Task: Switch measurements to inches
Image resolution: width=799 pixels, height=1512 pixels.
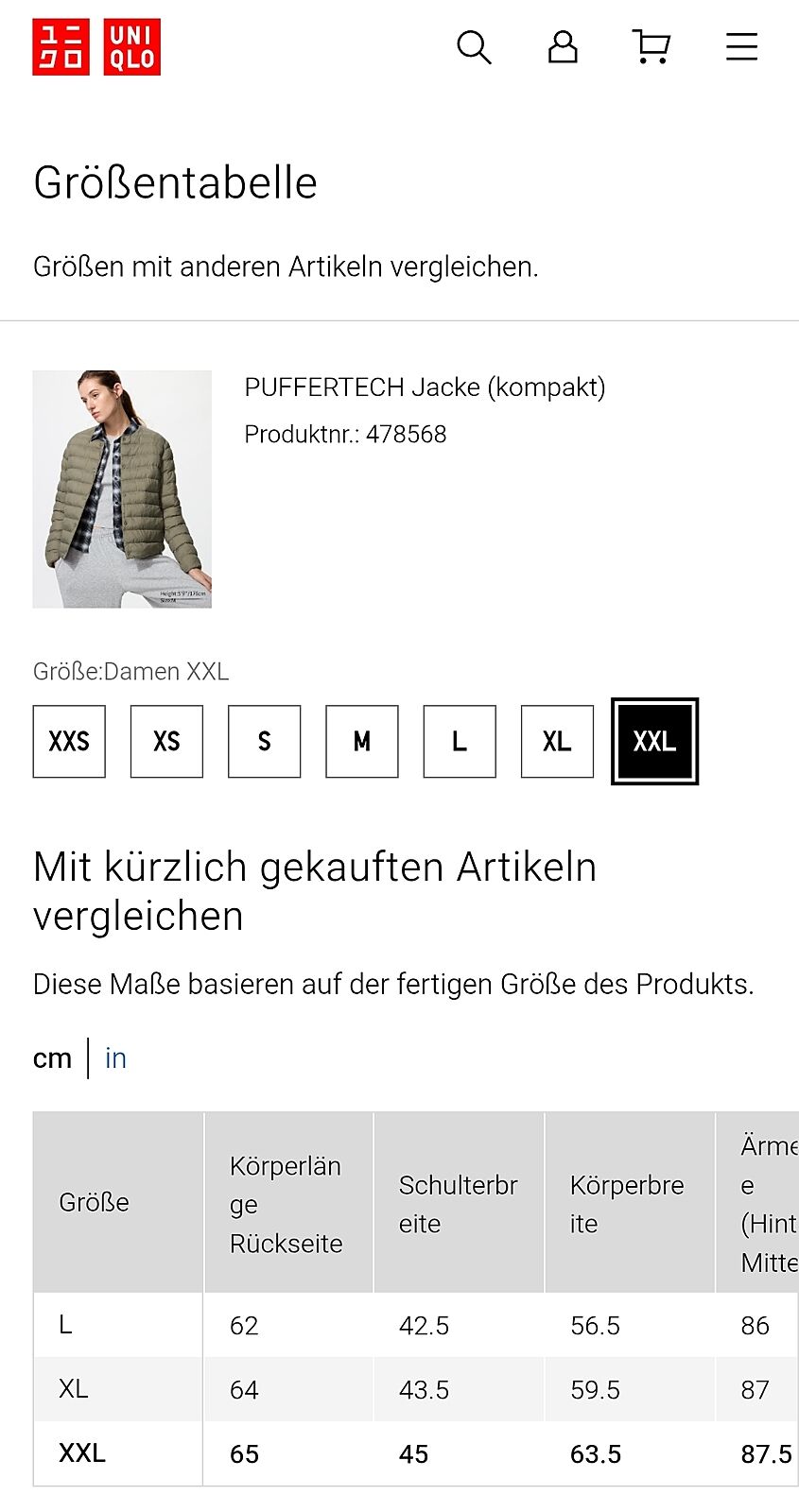Action: 115,1058
